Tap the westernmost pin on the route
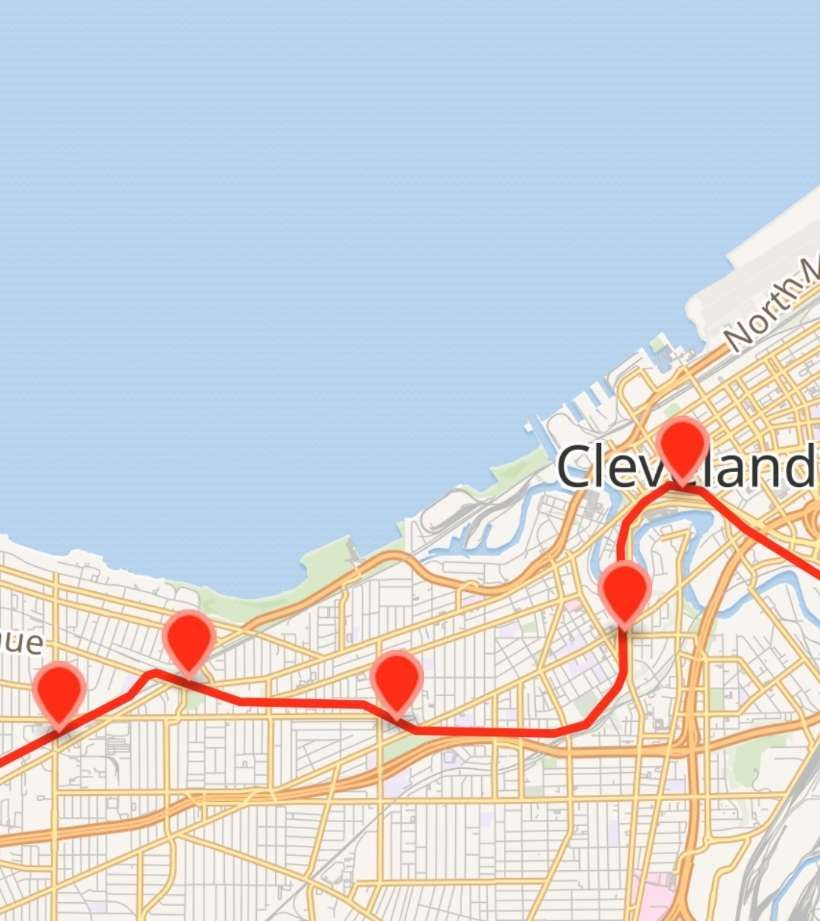The image size is (820, 921). pyautogui.click(x=59, y=692)
